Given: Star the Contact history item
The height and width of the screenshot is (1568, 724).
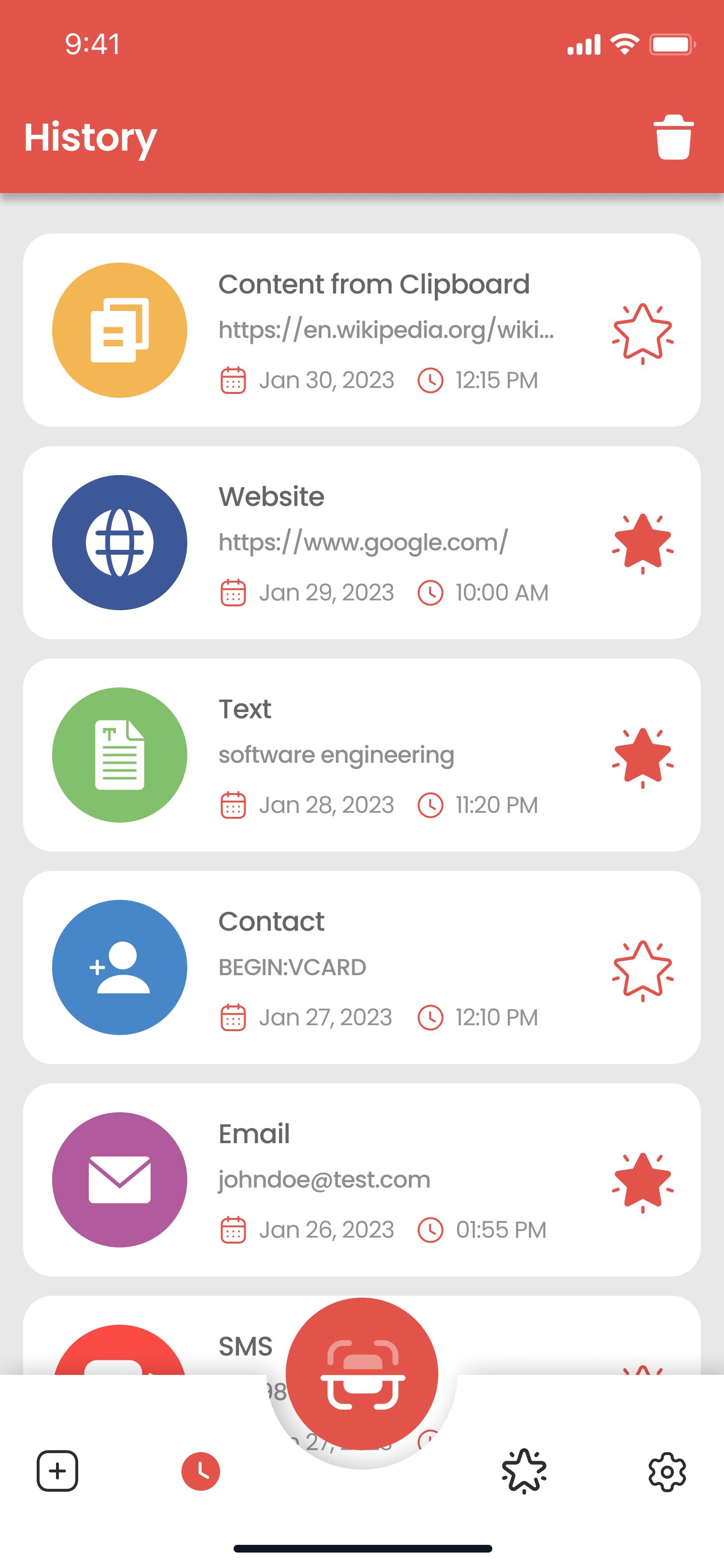Looking at the screenshot, I should click(x=642, y=970).
